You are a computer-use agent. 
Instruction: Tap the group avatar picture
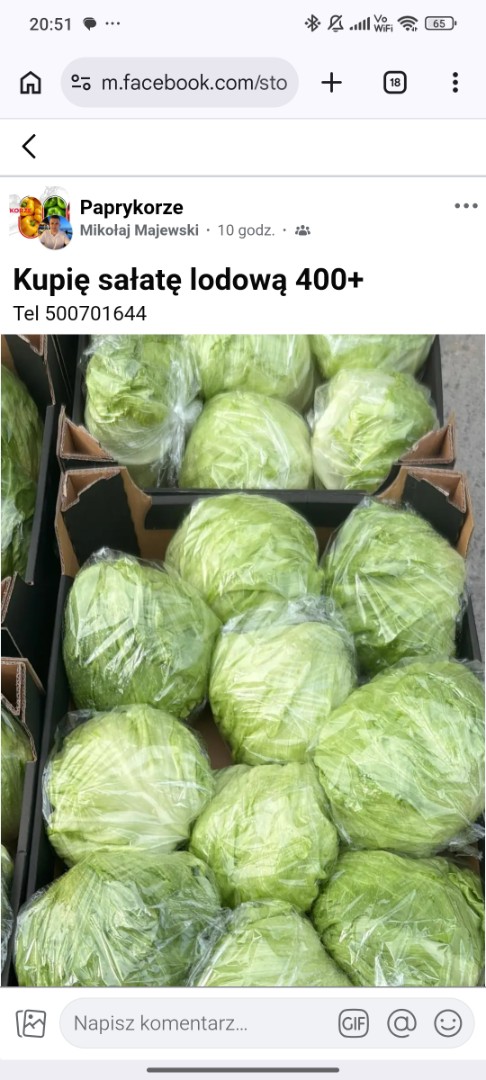tap(40, 218)
